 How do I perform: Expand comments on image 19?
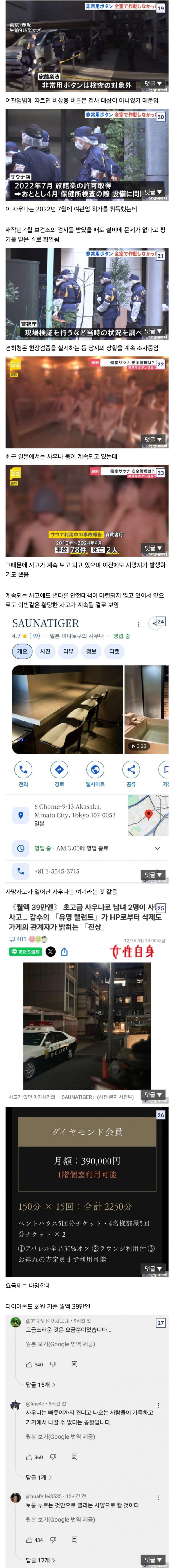[x=153, y=84]
